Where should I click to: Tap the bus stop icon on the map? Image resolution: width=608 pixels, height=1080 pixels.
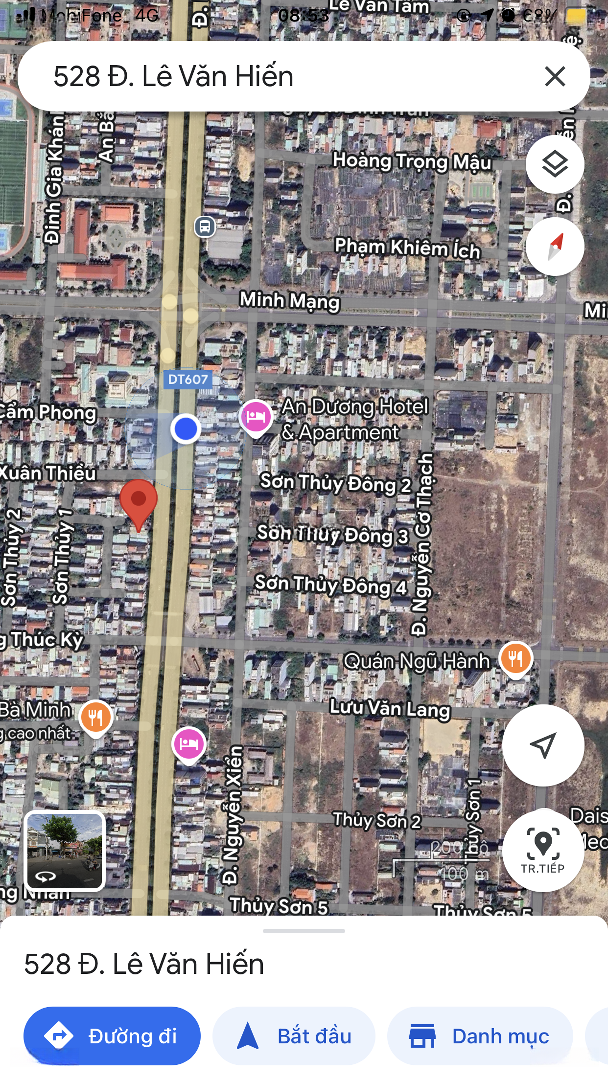(205, 226)
